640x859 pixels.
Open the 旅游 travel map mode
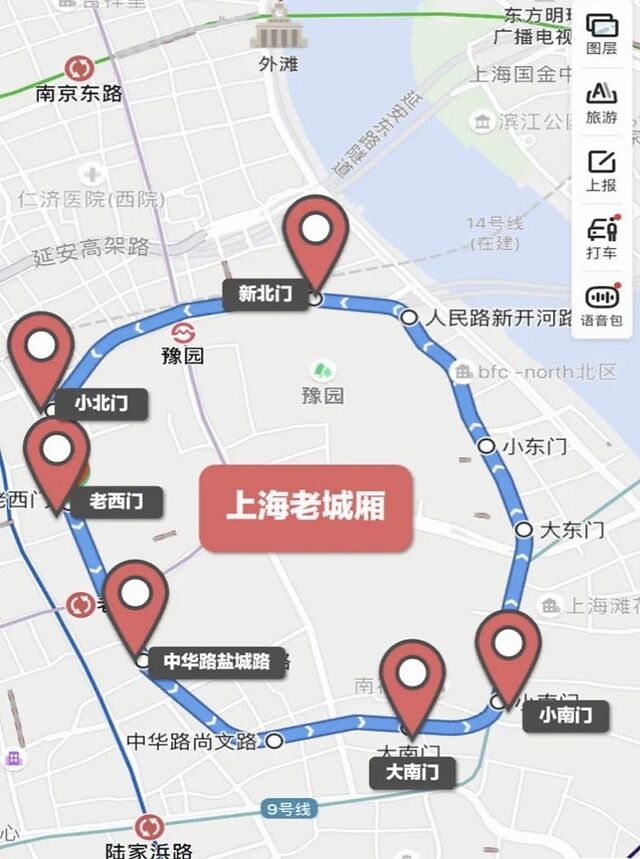(x=602, y=102)
